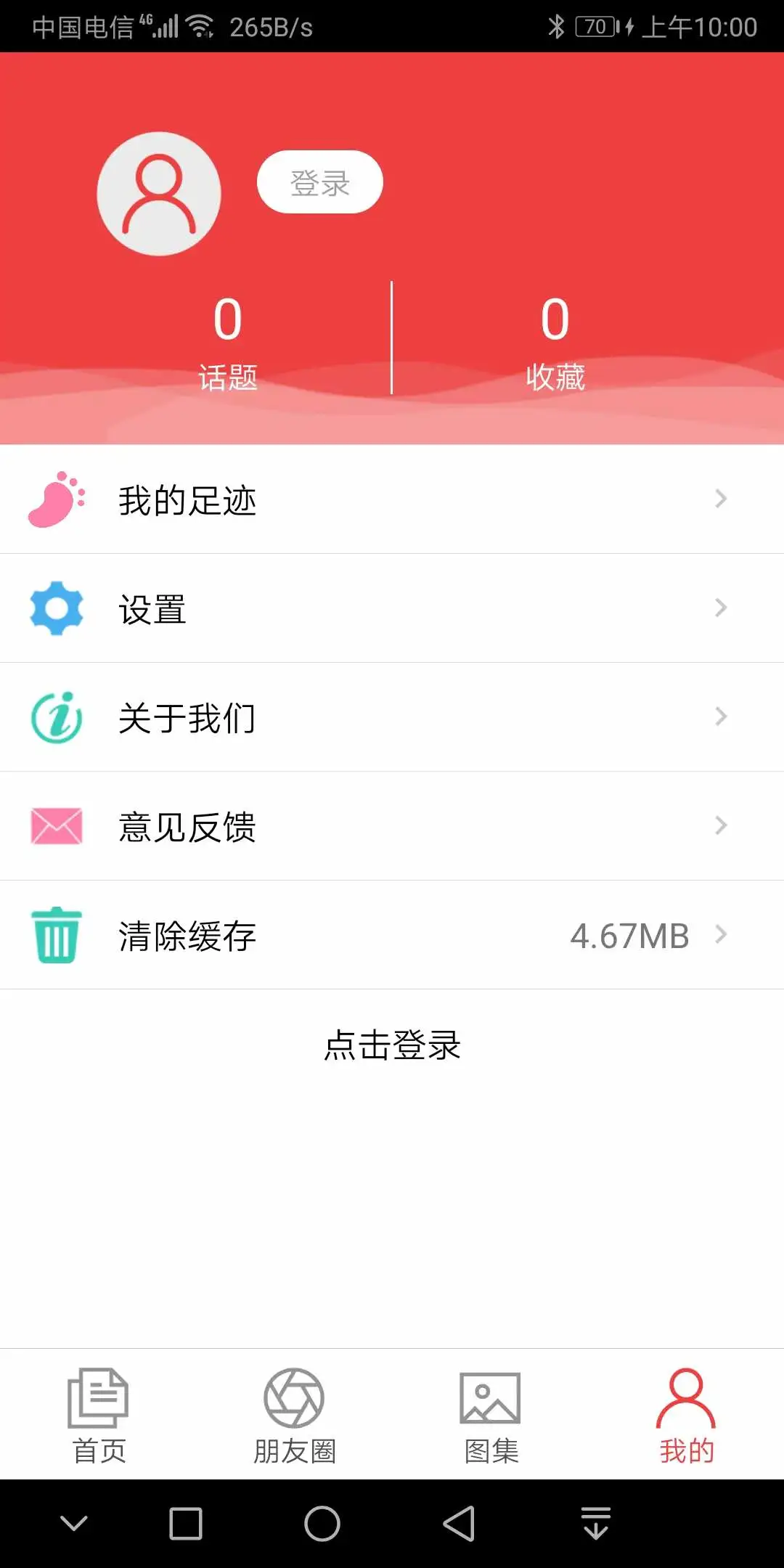The image size is (784, 1568).
Task: Select the pink envelope icon for 意见反馈
Action: click(58, 825)
